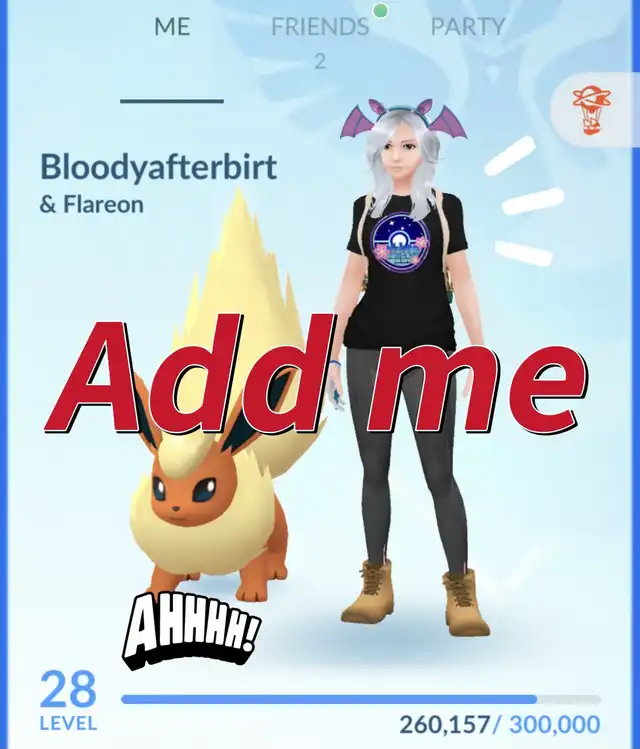Open the Team Rocket balloon icon
This screenshot has height=749, width=640.
[593, 109]
